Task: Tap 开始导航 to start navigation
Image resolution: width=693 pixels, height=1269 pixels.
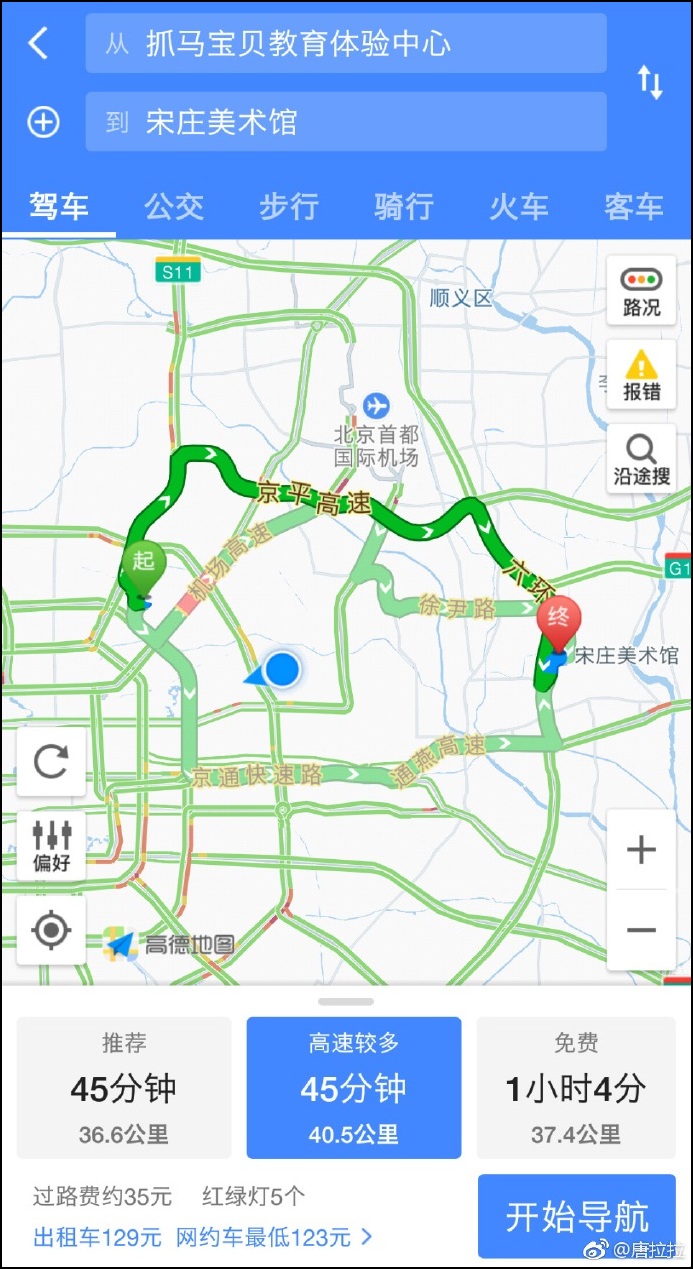Action: tap(577, 1216)
